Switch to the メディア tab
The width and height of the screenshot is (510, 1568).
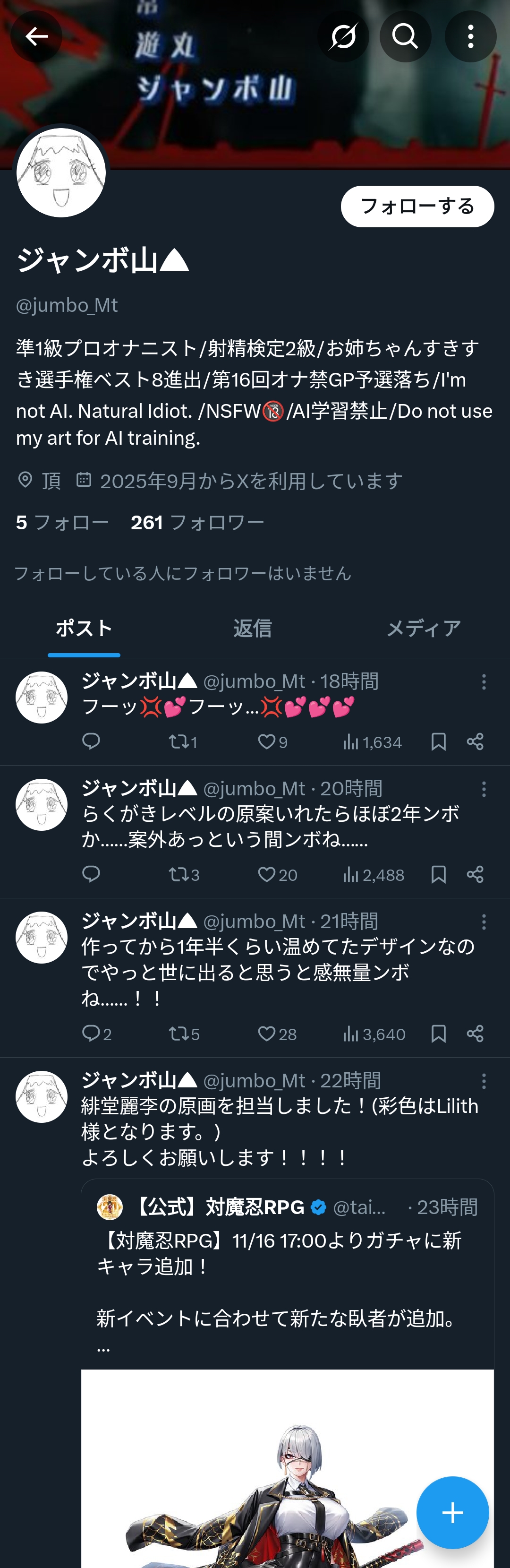(x=424, y=628)
